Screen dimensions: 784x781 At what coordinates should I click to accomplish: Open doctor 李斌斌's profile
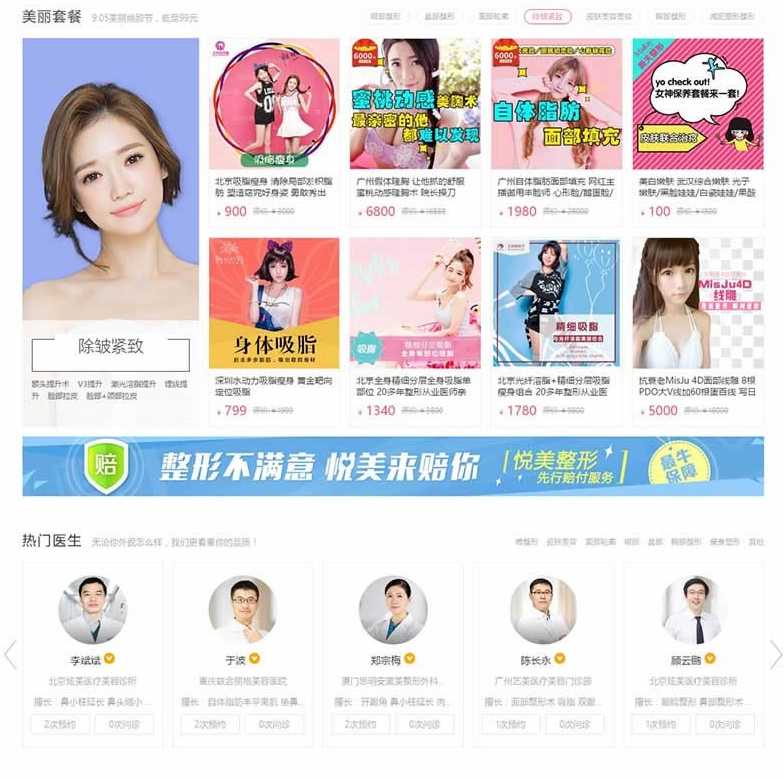click(92, 611)
